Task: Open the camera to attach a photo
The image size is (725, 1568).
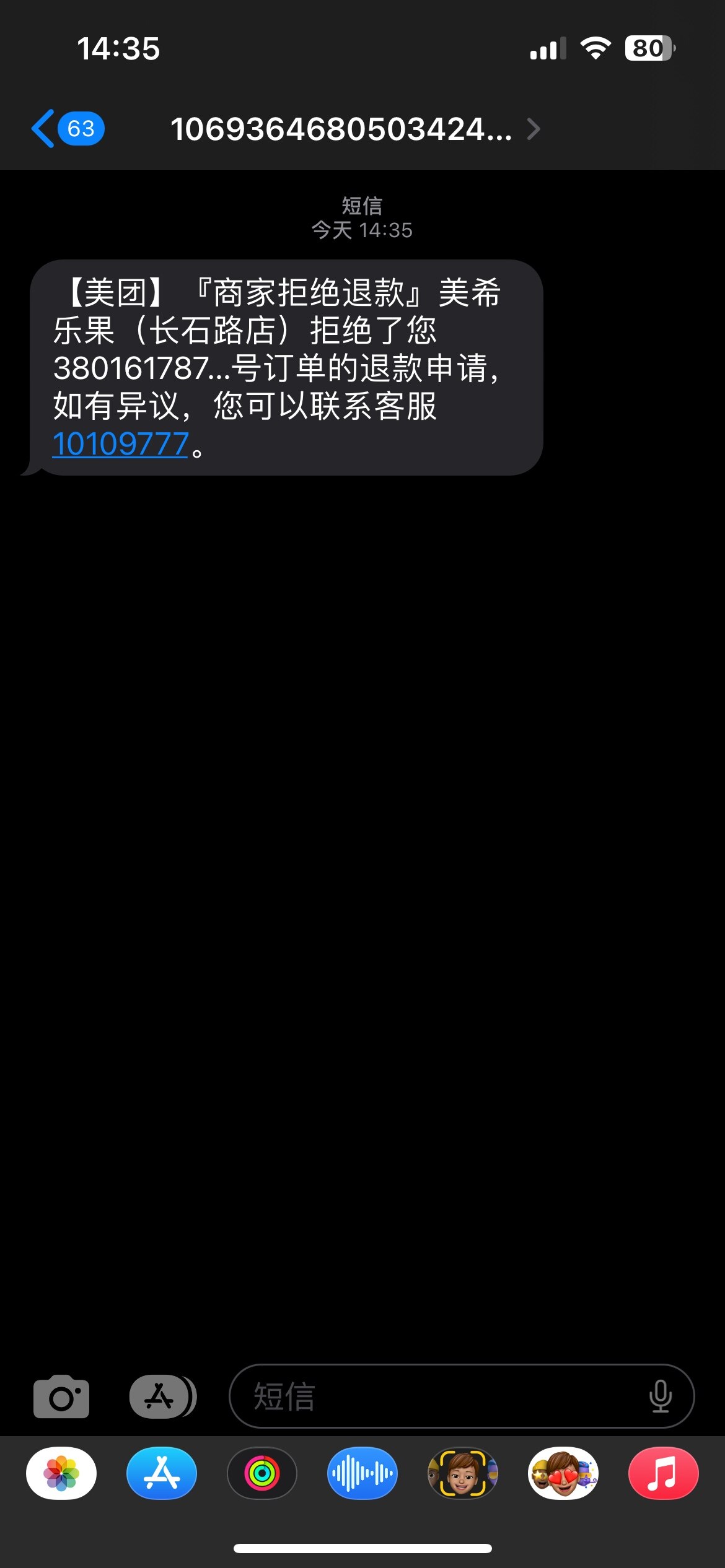Action: (x=61, y=1397)
